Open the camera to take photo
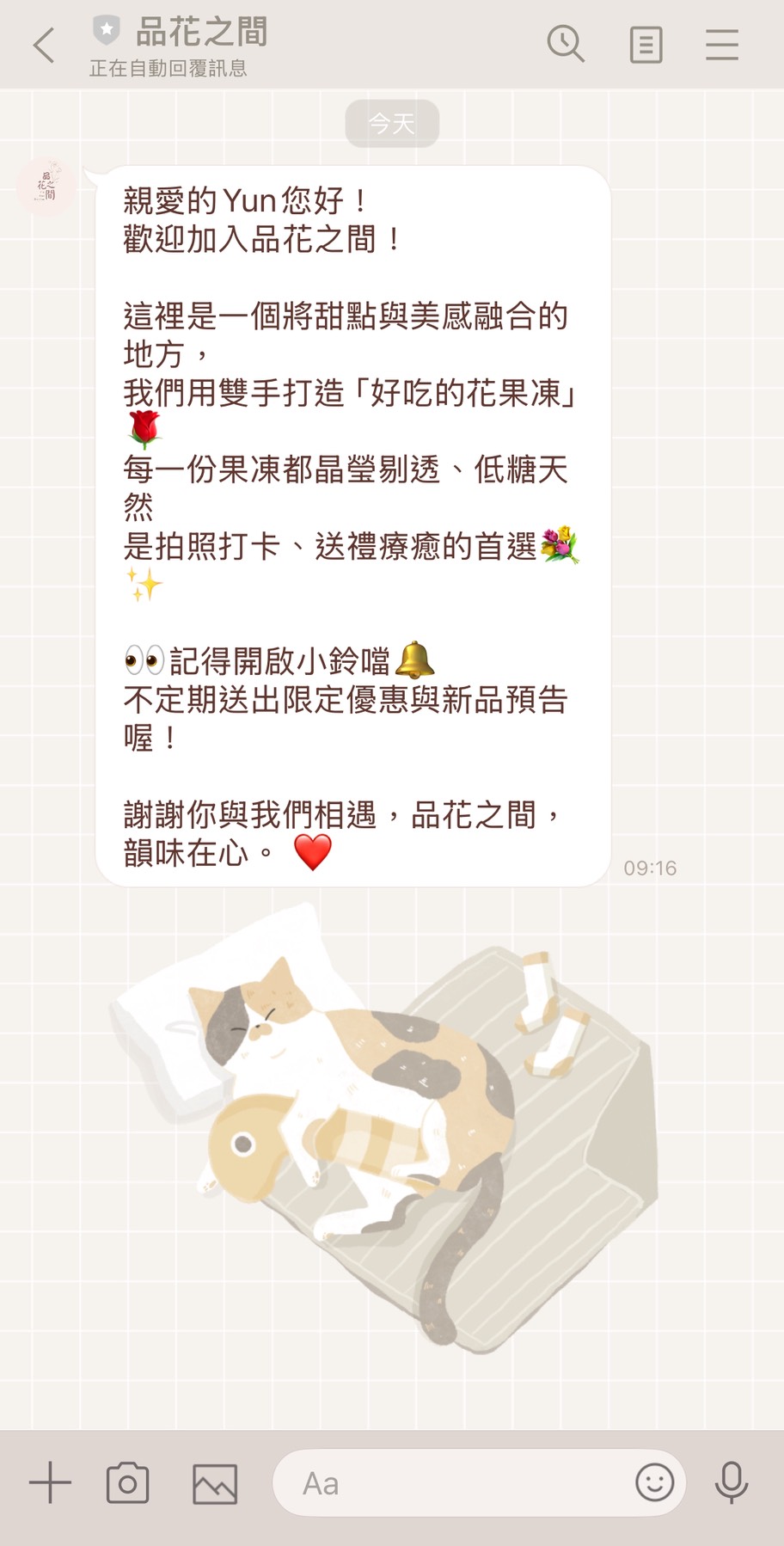The height and width of the screenshot is (1546, 784). [x=128, y=1482]
